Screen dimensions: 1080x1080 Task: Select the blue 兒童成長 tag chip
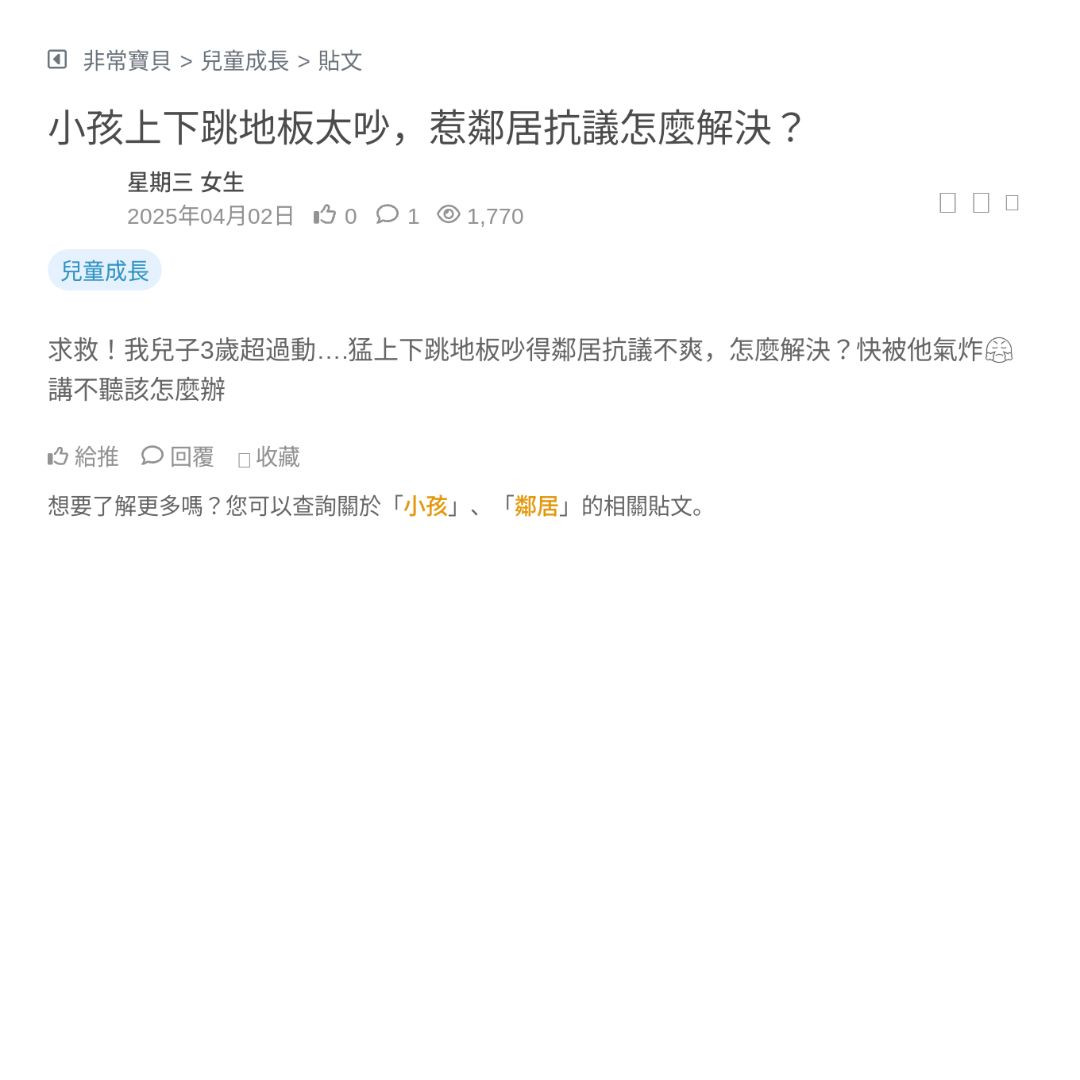[x=105, y=271]
